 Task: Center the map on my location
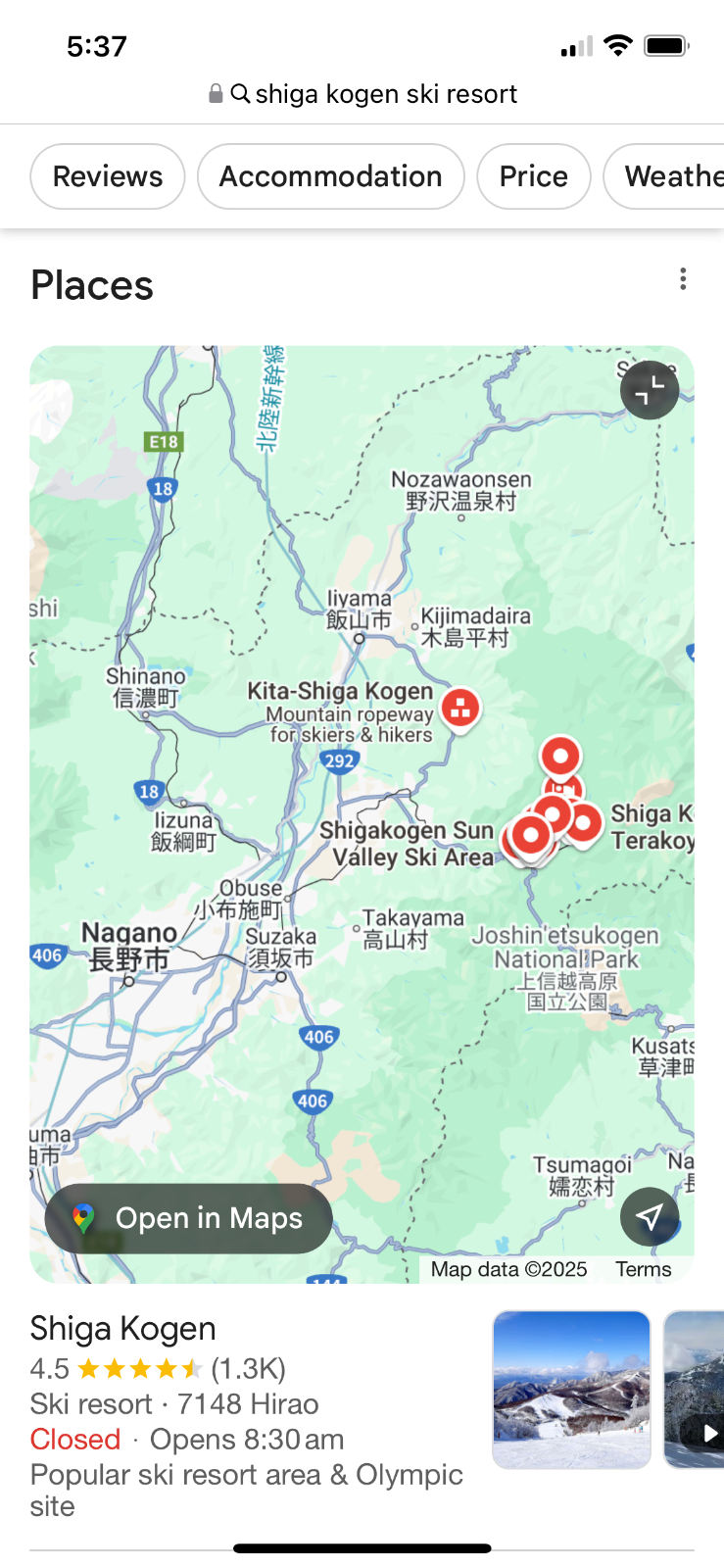pyautogui.click(x=650, y=1217)
